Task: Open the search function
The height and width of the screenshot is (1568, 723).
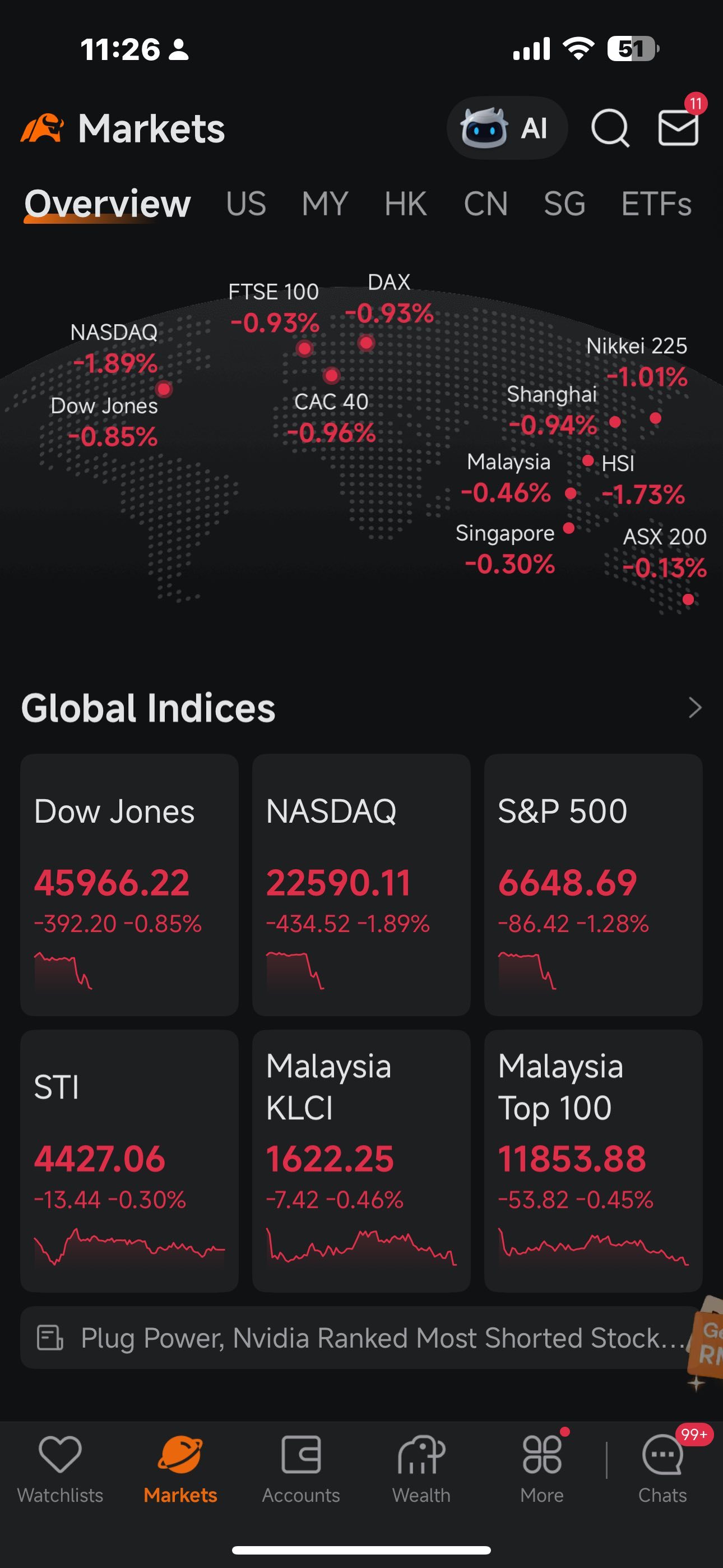Action: click(x=610, y=128)
